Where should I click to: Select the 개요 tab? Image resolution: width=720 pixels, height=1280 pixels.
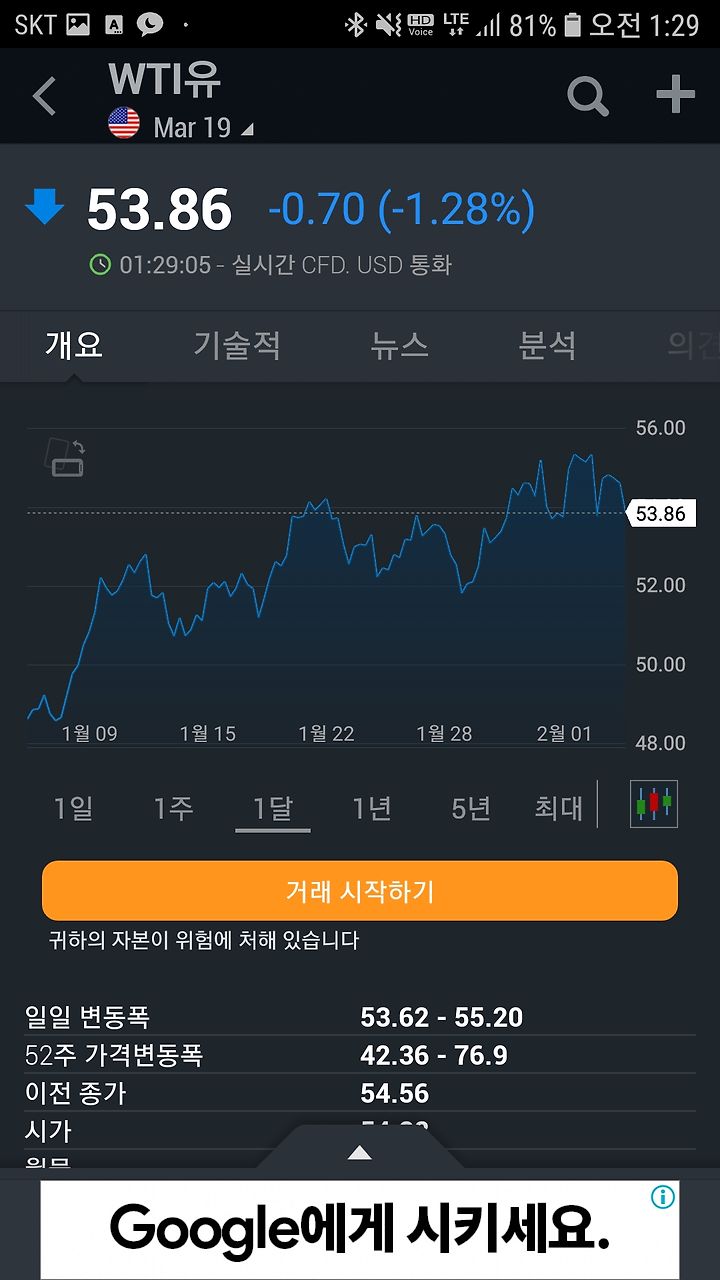[x=74, y=345]
